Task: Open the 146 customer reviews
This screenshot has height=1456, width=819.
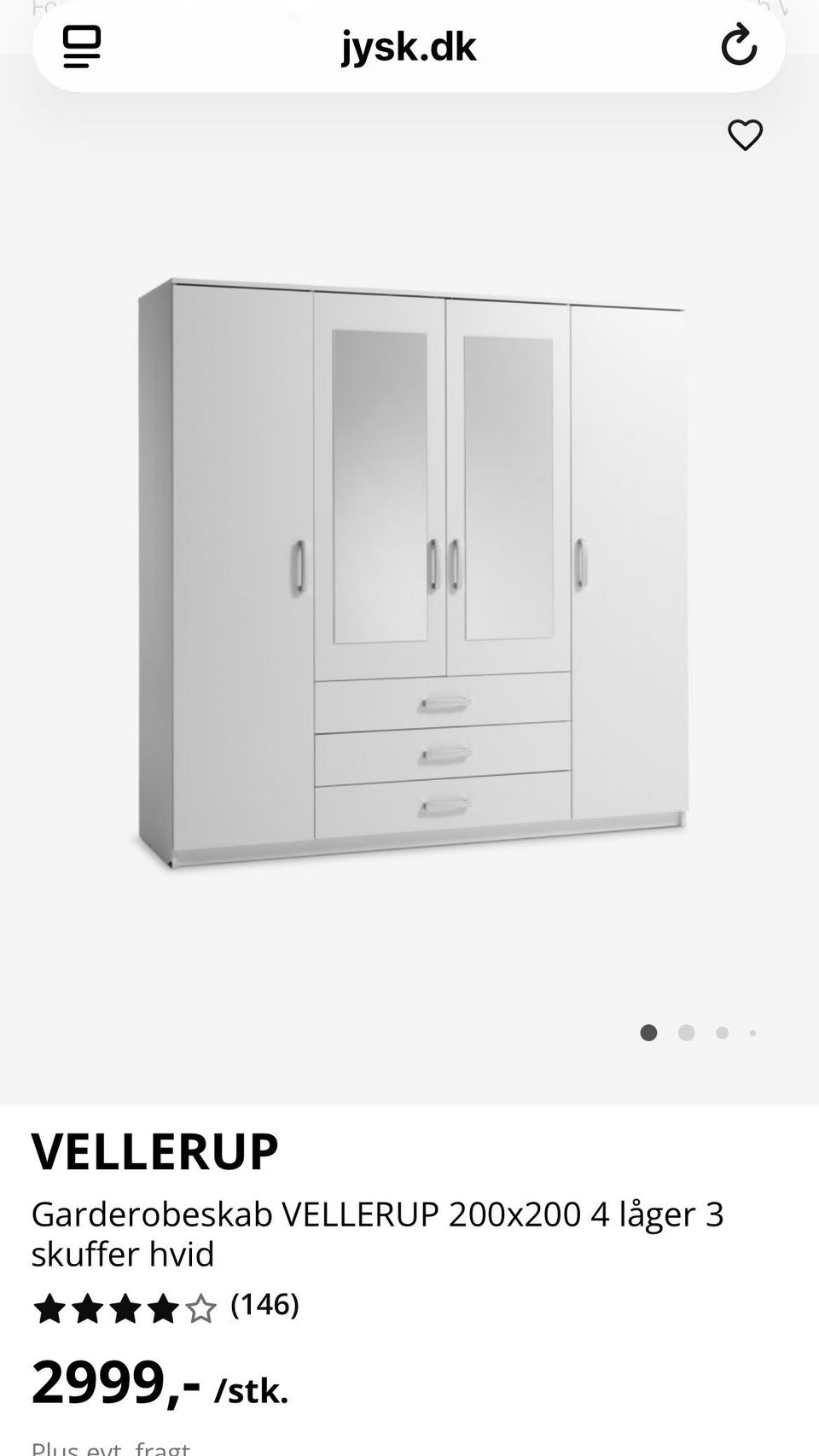Action: pyautogui.click(x=264, y=1305)
